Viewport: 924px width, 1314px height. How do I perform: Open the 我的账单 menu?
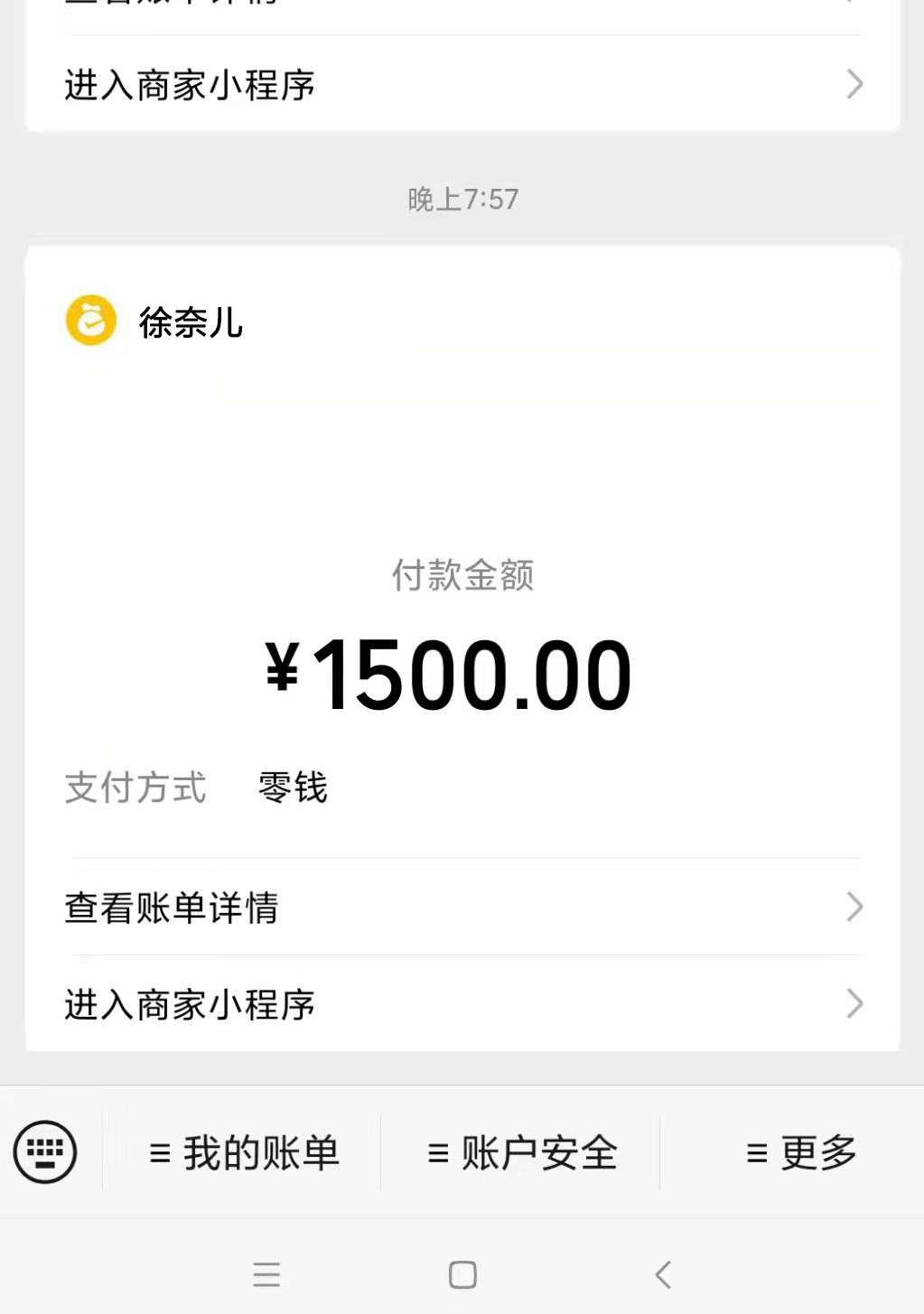pyautogui.click(x=244, y=1153)
